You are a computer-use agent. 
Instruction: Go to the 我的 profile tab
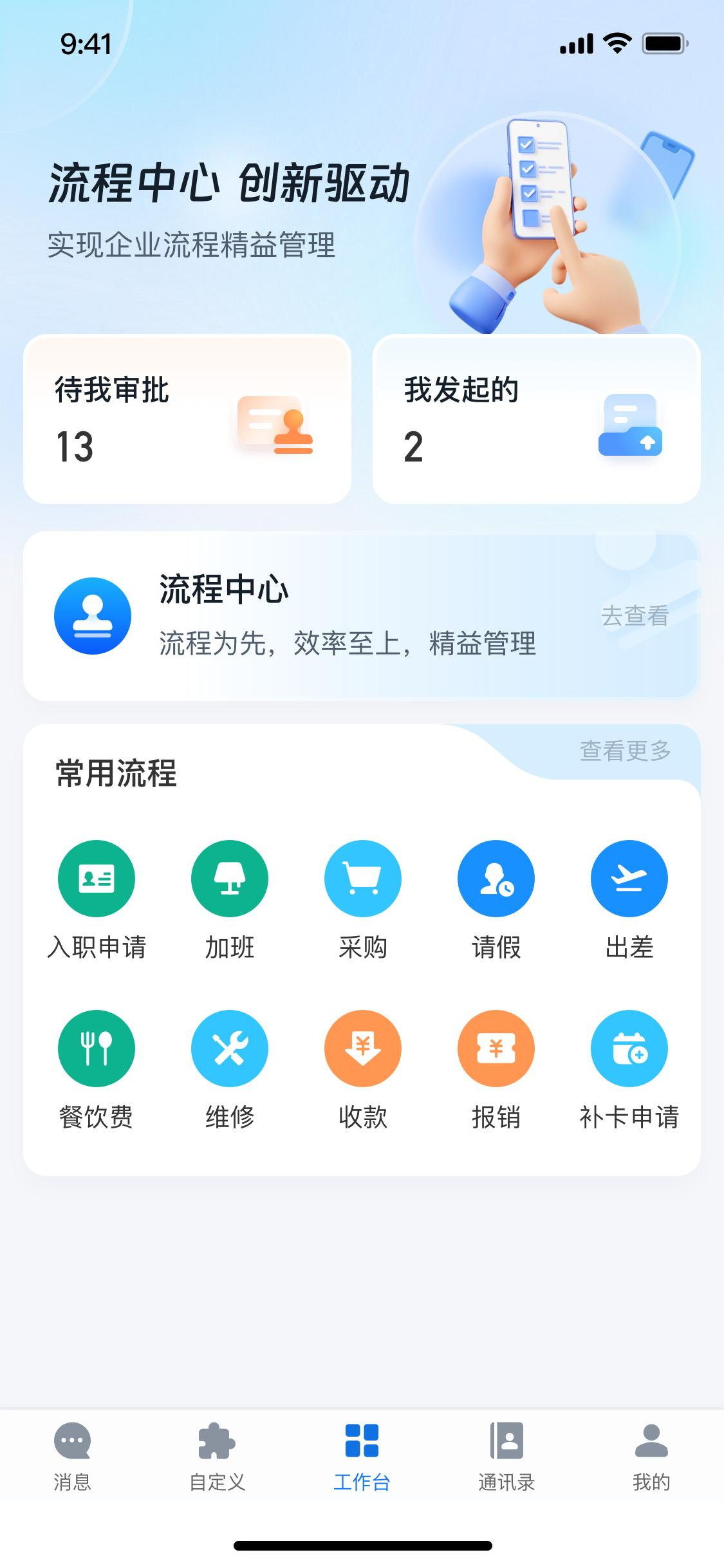point(651,1457)
